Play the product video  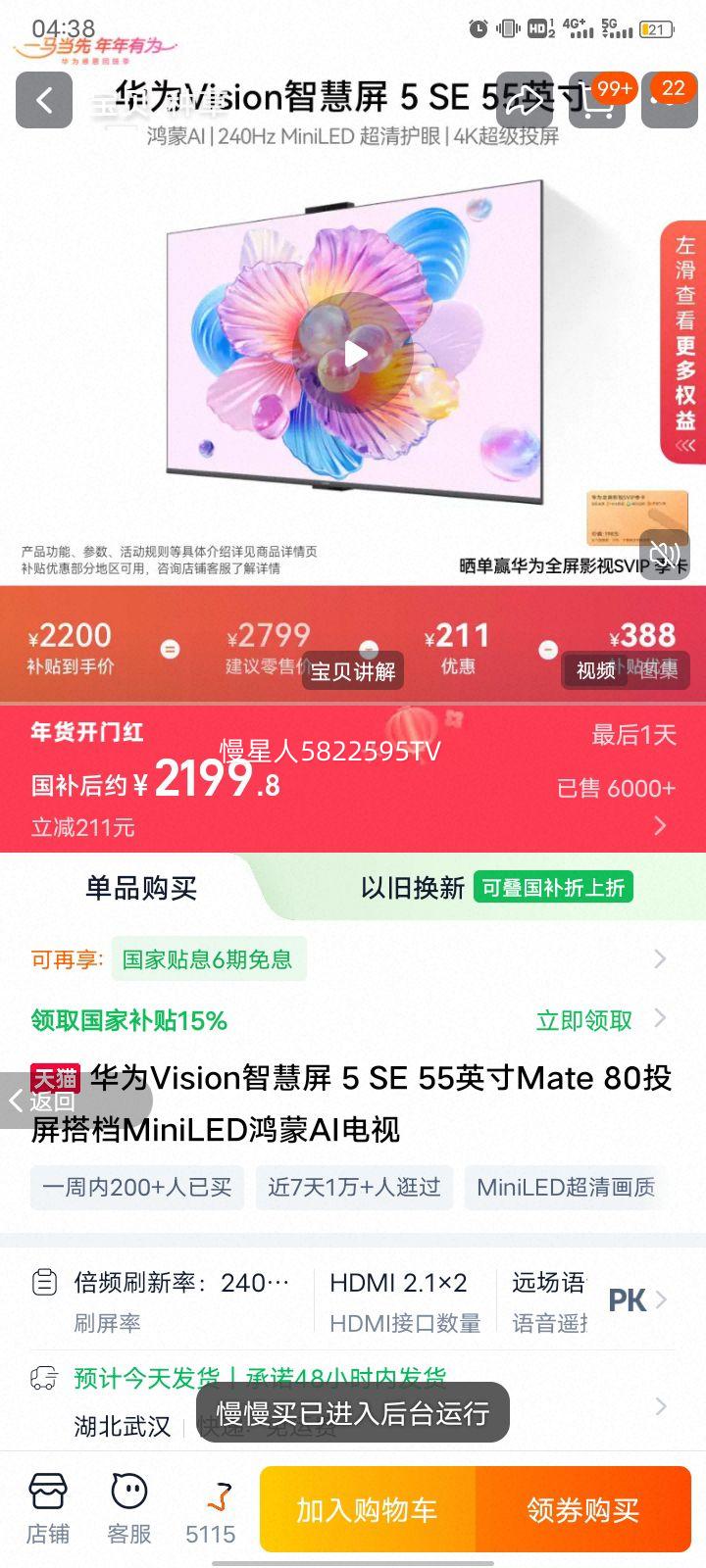(x=357, y=355)
